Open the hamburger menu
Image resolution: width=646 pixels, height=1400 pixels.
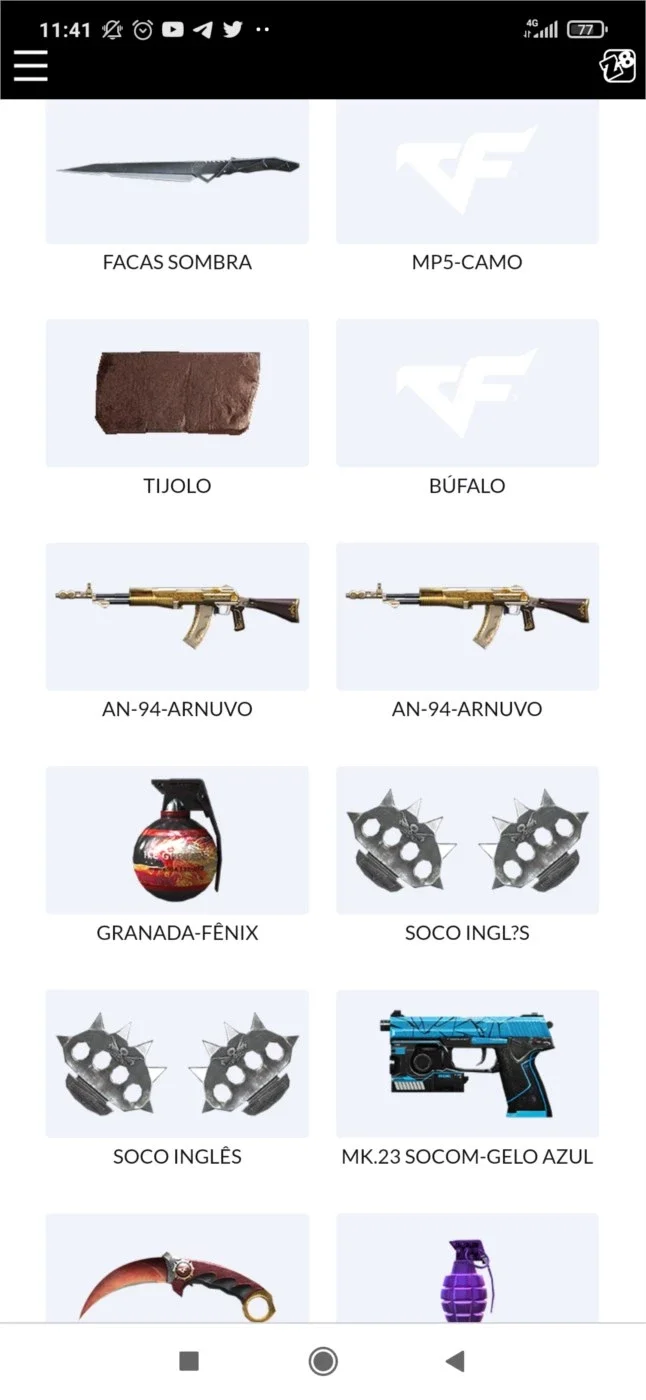pyautogui.click(x=31, y=67)
